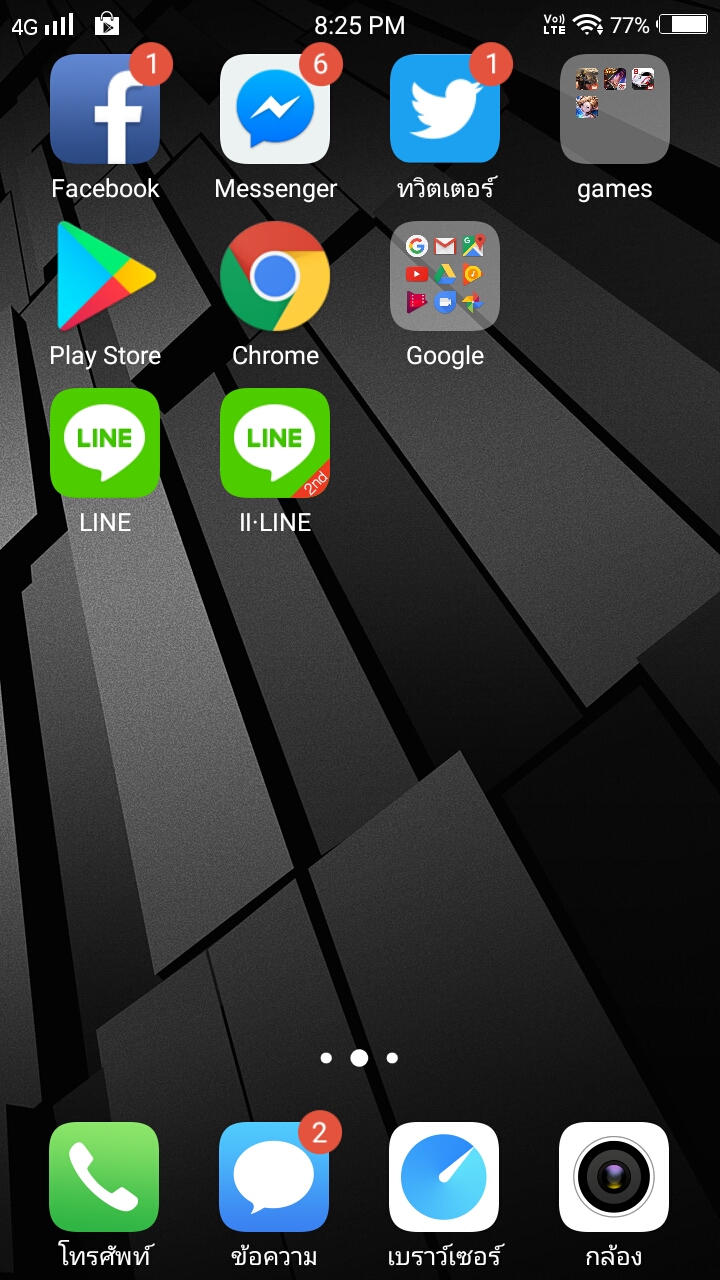The width and height of the screenshot is (720, 1280).
Task: Tap the home screen page indicator dots
Action: point(359,1057)
